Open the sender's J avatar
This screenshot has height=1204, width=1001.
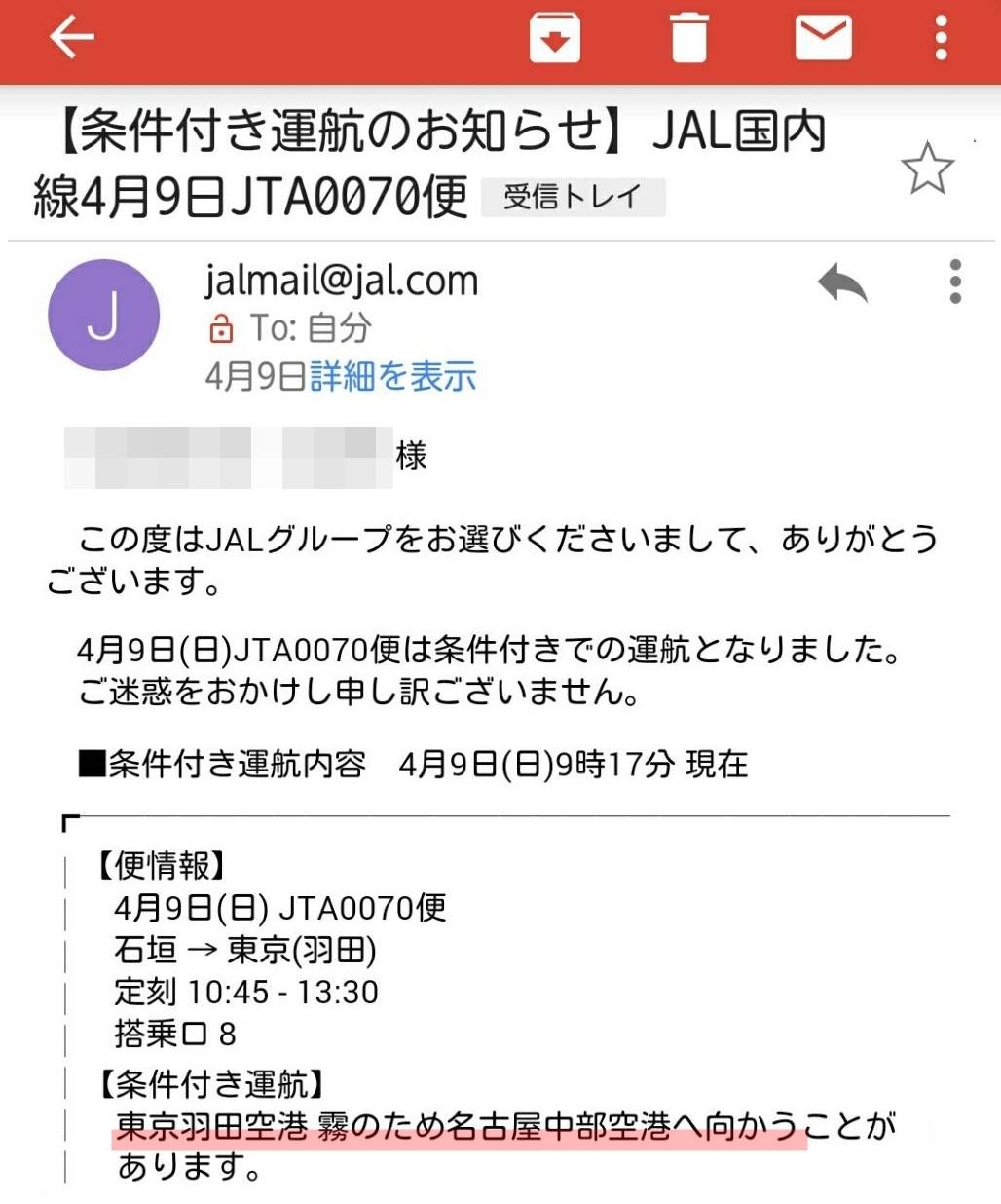103,315
